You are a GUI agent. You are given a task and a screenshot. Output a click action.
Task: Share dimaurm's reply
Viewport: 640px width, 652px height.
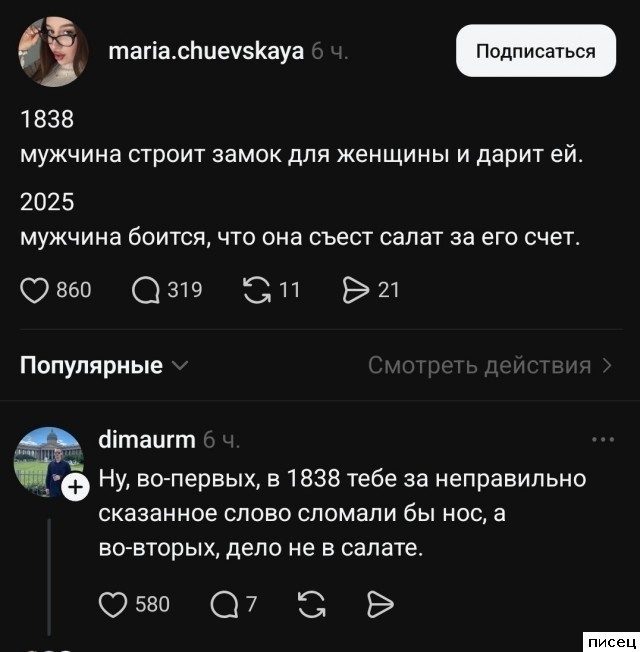tap(380, 603)
